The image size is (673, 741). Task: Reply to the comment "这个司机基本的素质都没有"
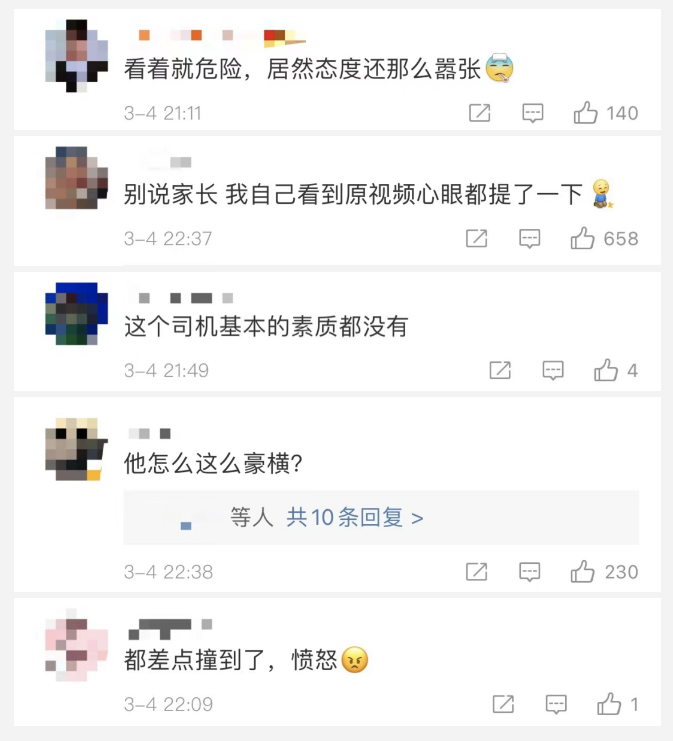[x=553, y=371]
